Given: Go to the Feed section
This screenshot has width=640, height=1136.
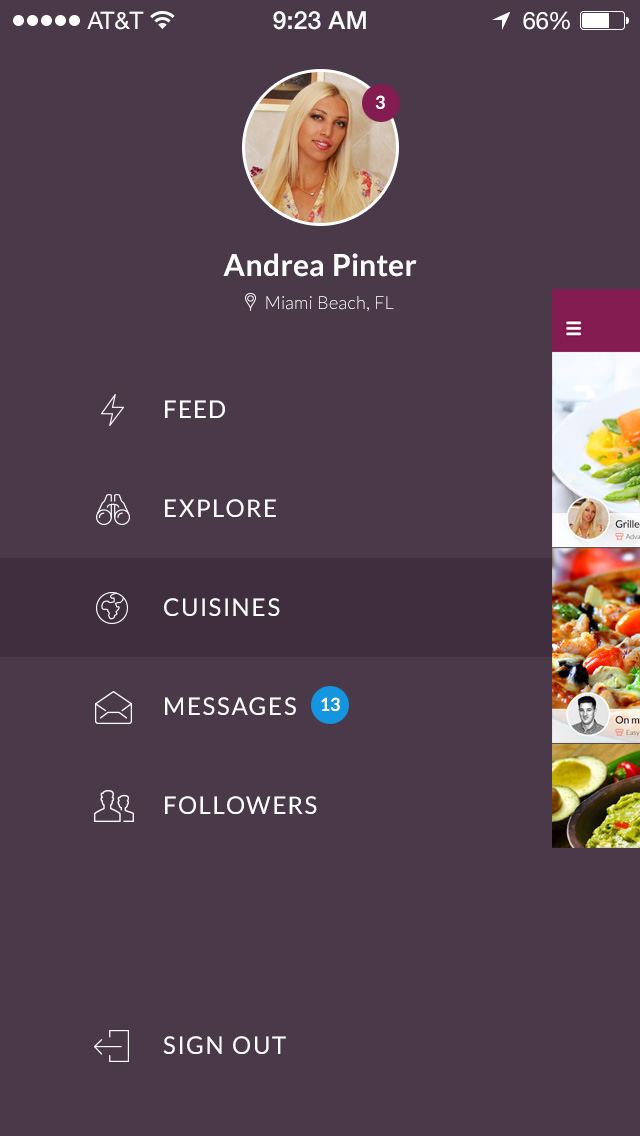Looking at the screenshot, I should (x=194, y=410).
